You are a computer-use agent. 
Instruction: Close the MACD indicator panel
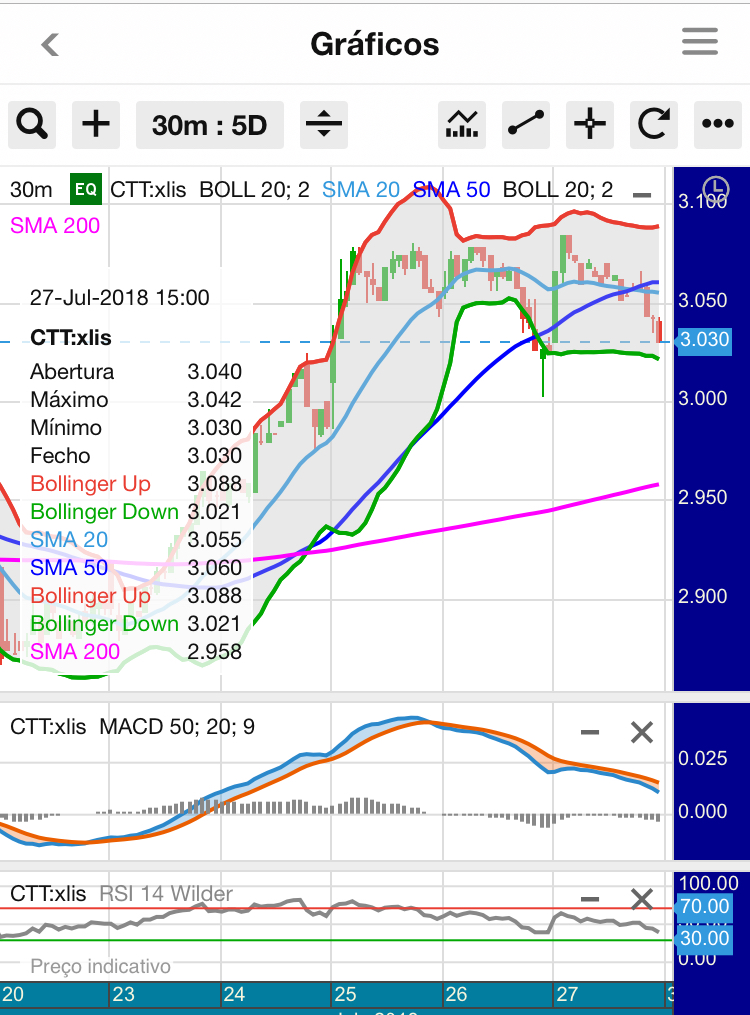pyautogui.click(x=642, y=733)
